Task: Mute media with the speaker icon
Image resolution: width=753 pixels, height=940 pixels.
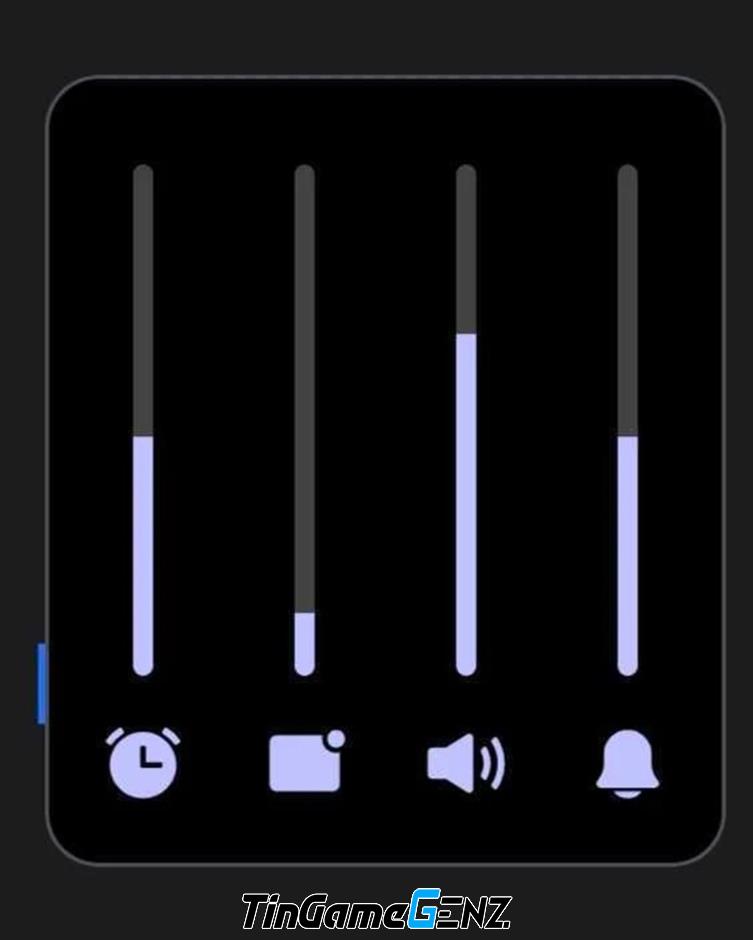Action: tap(466, 764)
